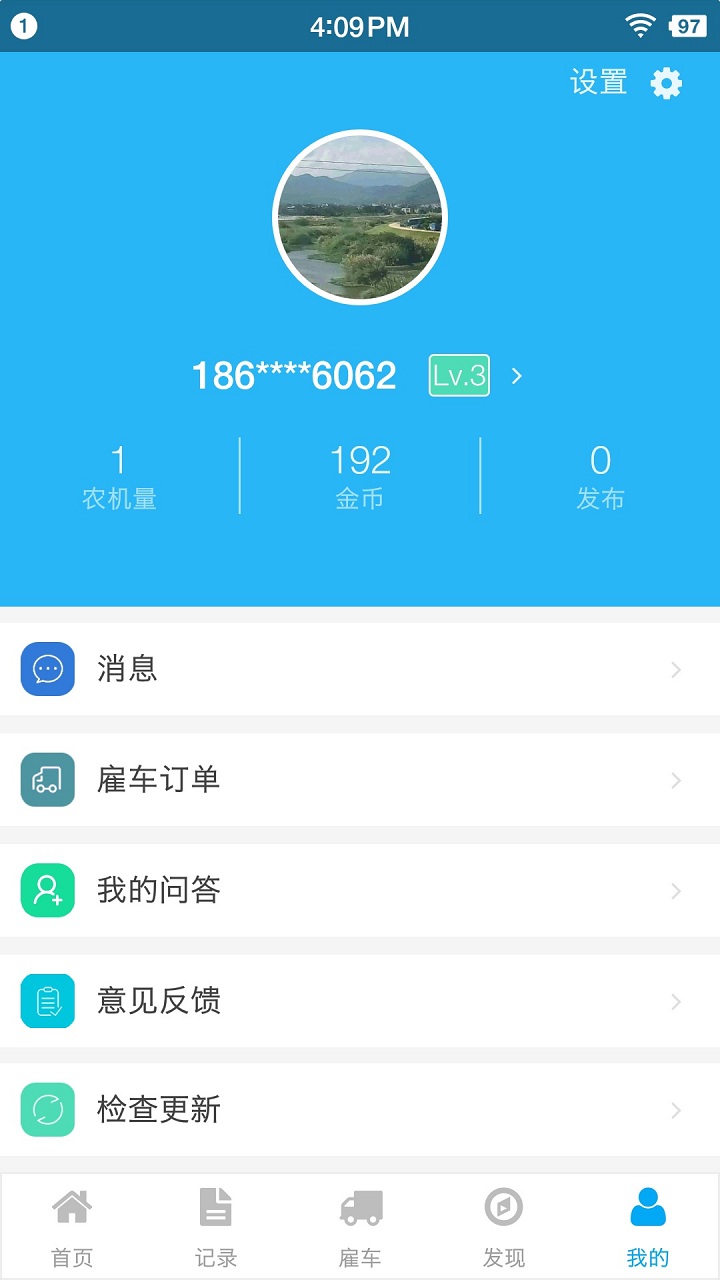Open the 雇车订单 row chevron

[x=676, y=780]
